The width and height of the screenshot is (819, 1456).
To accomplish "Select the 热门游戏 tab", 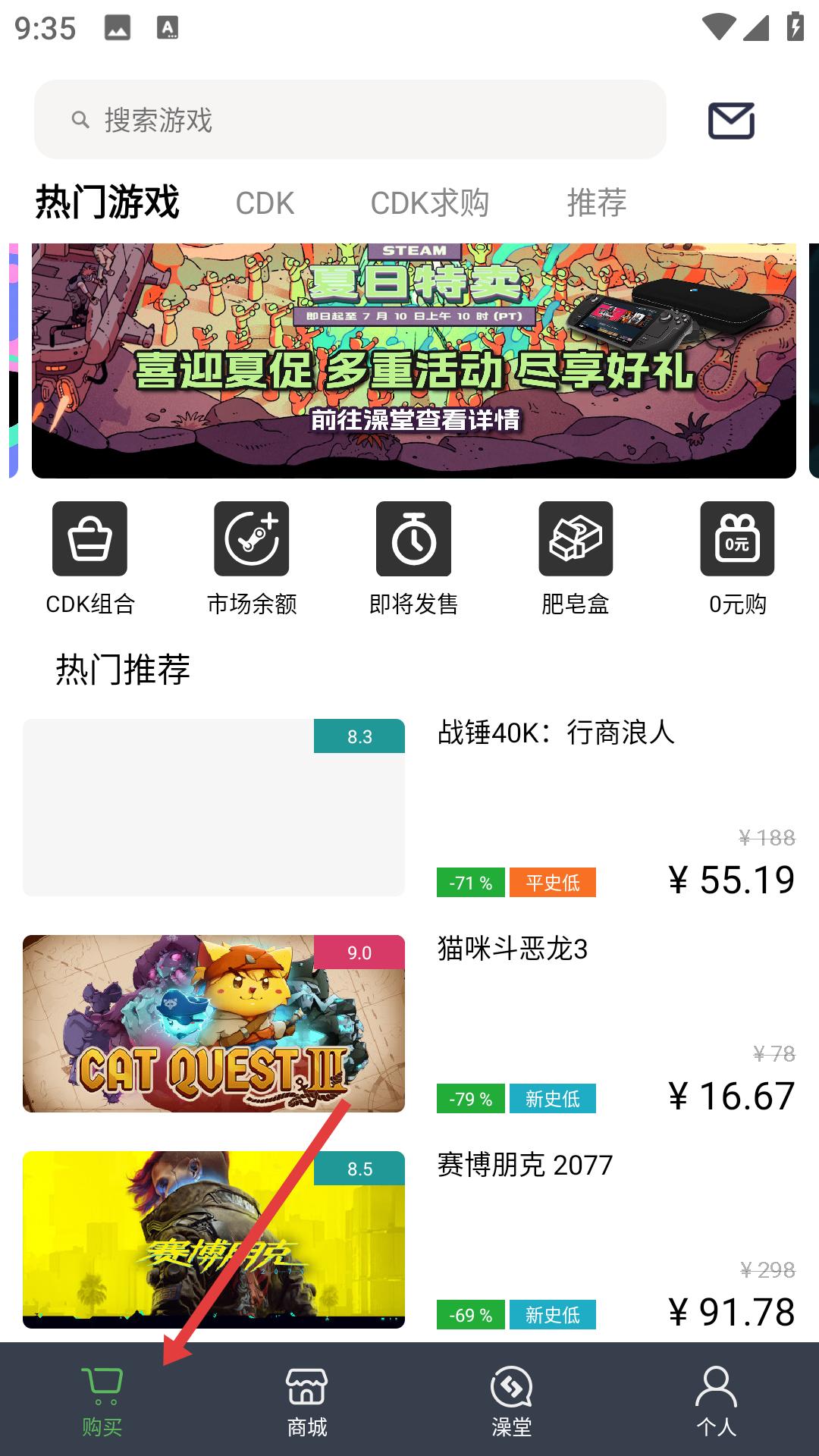I will [108, 203].
